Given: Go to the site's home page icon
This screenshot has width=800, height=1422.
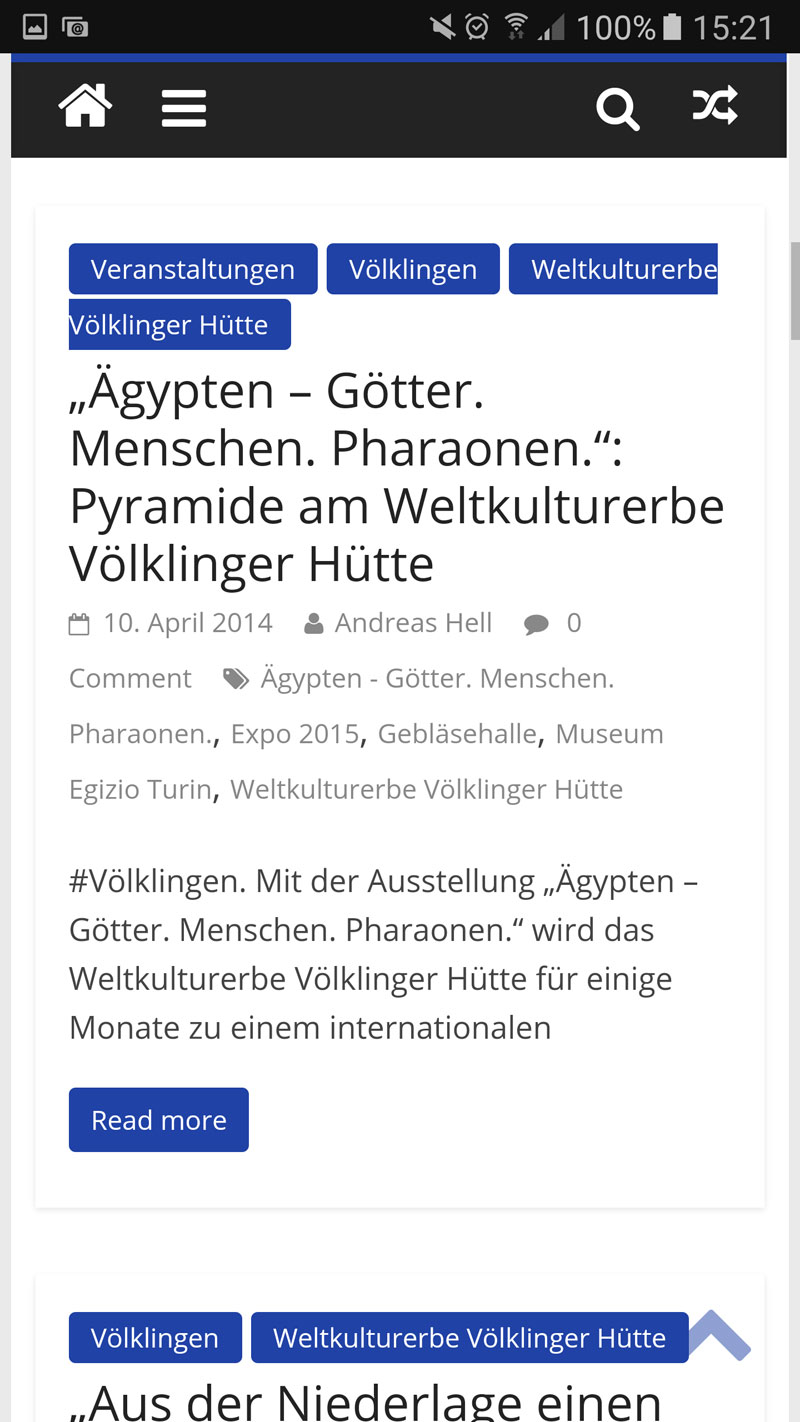Looking at the screenshot, I should pos(85,106).
